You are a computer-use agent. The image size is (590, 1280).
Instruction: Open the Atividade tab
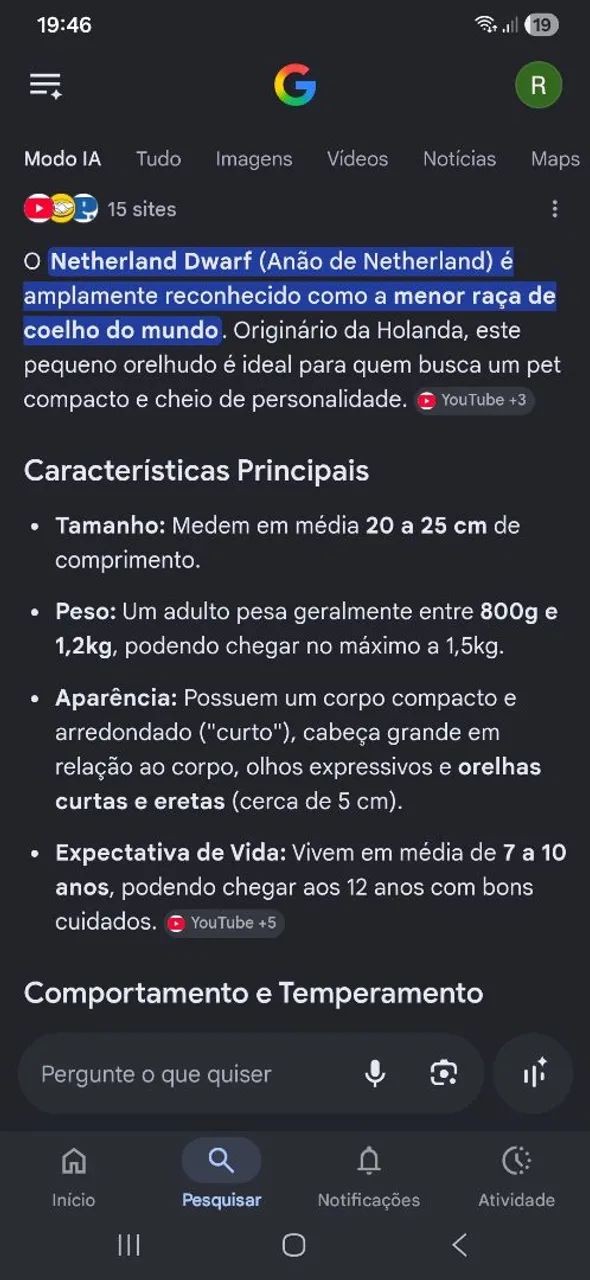[516, 1175]
